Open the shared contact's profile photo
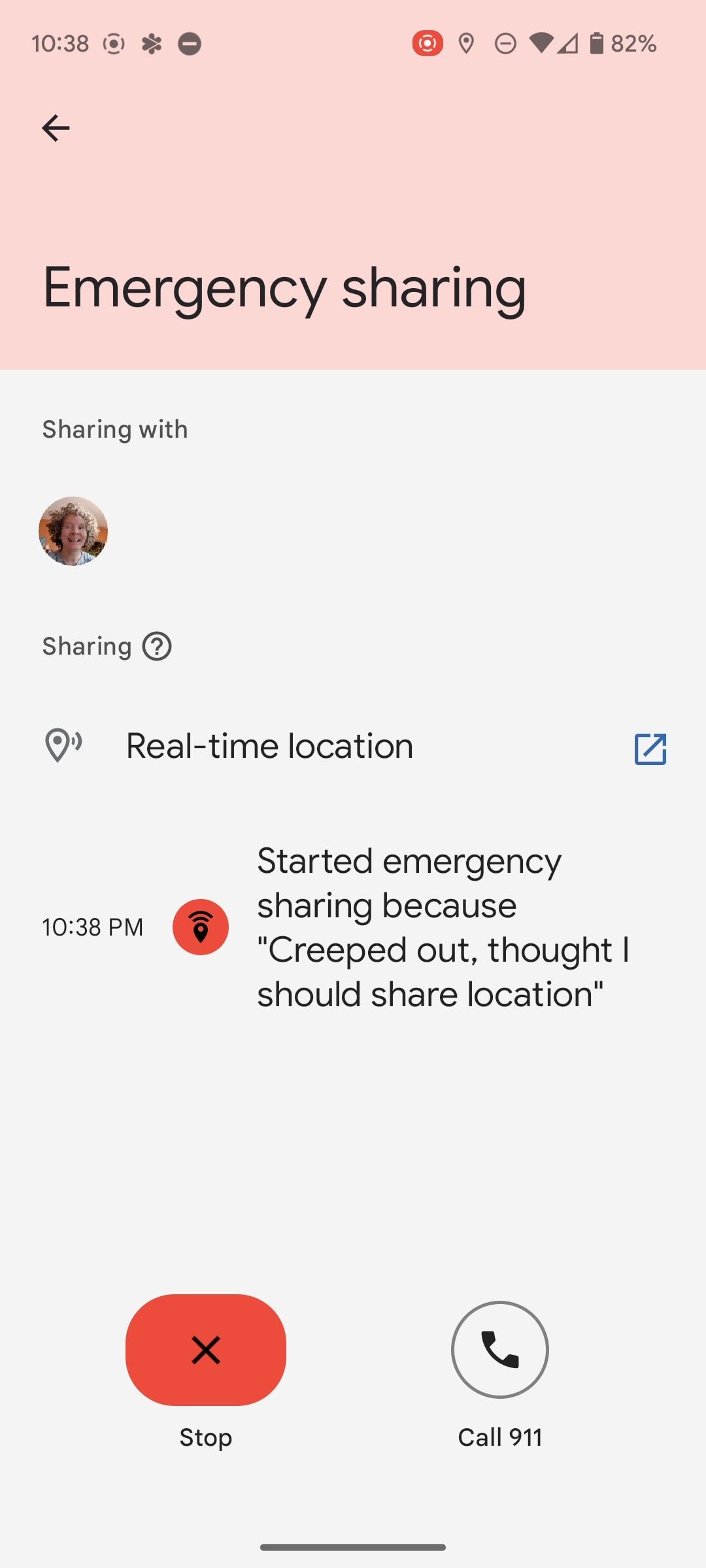This screenshot has height=1568, width=706. point(73,531)
